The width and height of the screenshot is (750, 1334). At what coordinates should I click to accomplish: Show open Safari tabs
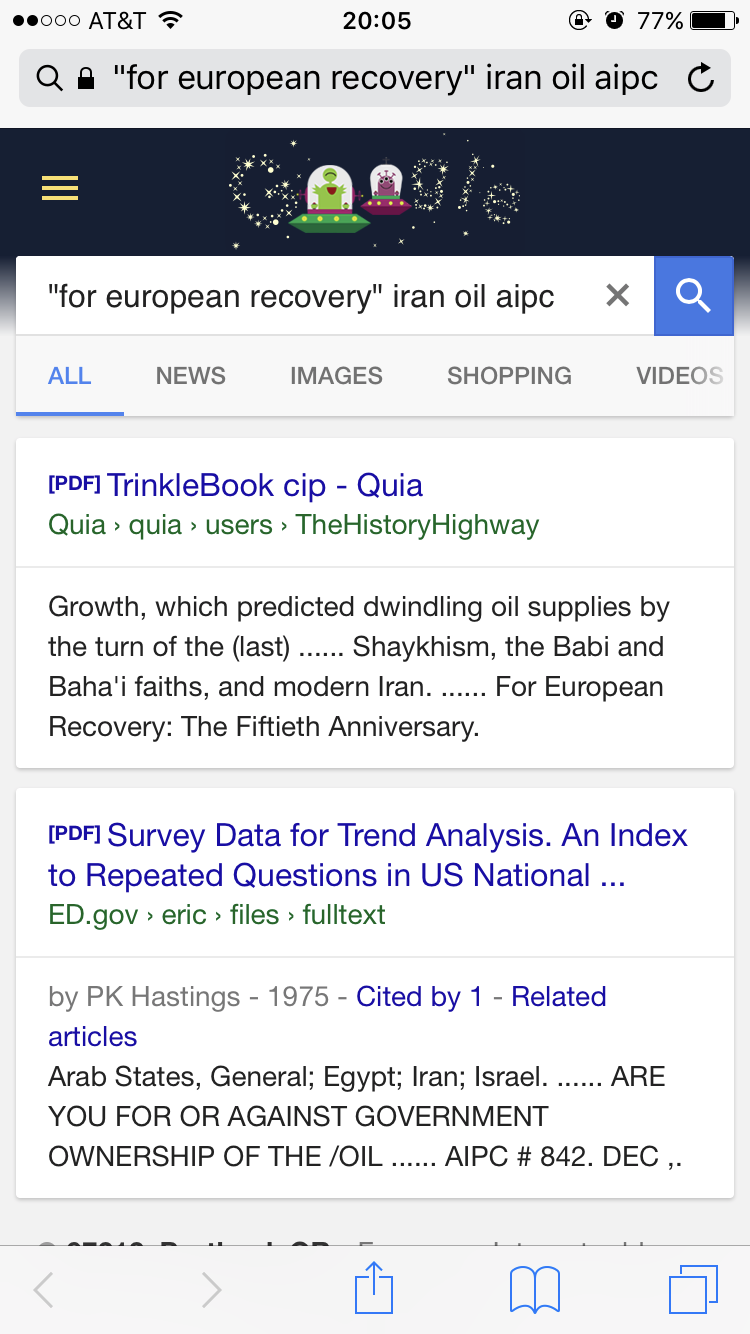pyautogui.click(x=693, y=1289)
